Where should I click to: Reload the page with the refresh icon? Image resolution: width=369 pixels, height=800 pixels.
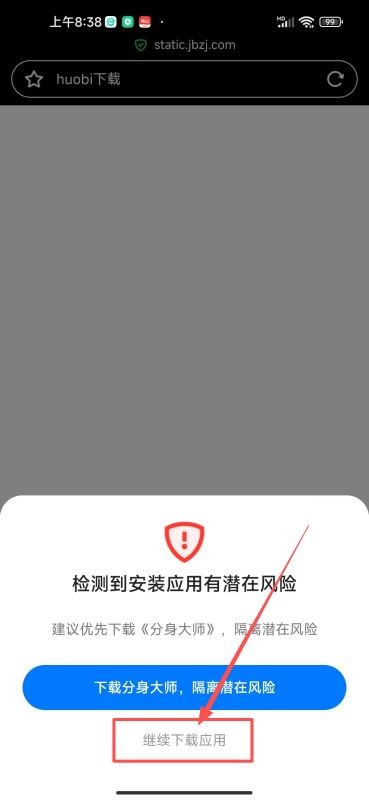pyautogui.click(x=335, y=79)
